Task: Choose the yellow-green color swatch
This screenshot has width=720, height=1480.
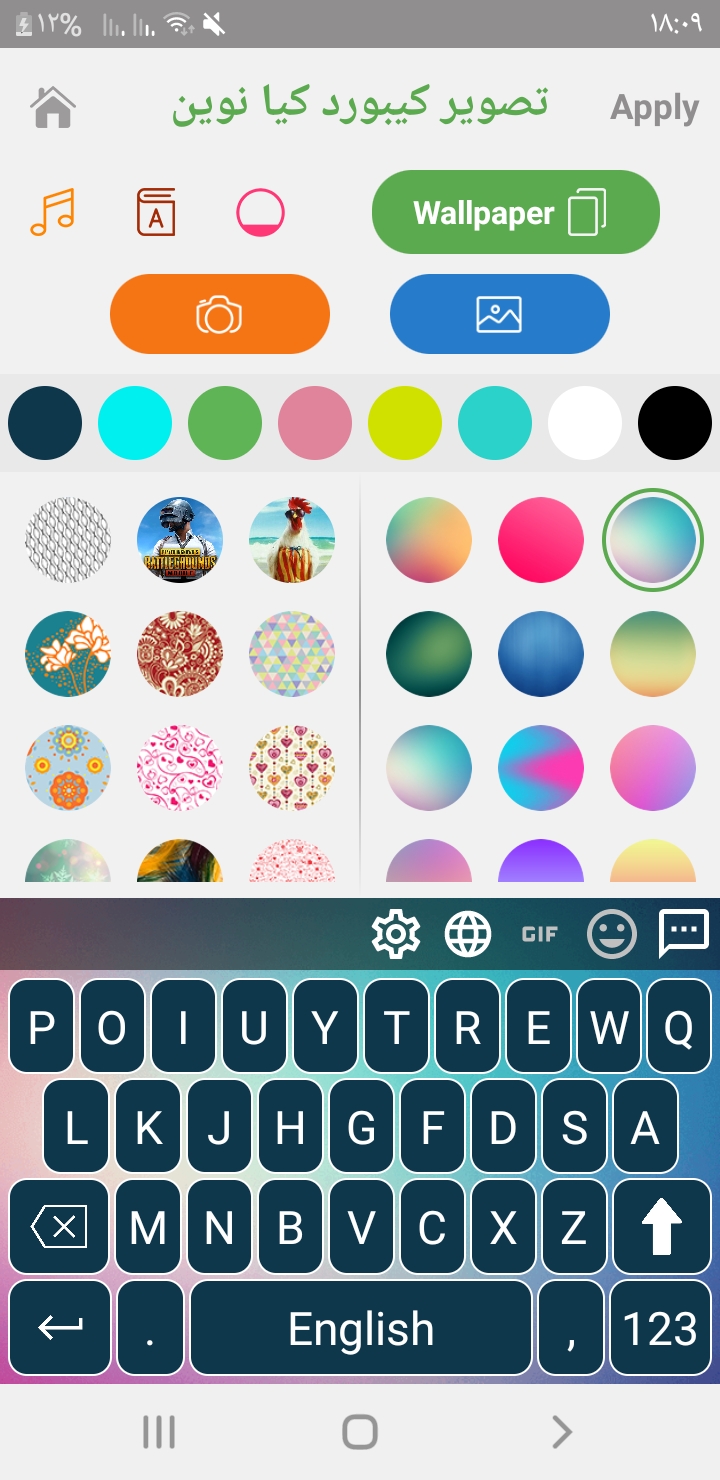Action: pos(405,423)
